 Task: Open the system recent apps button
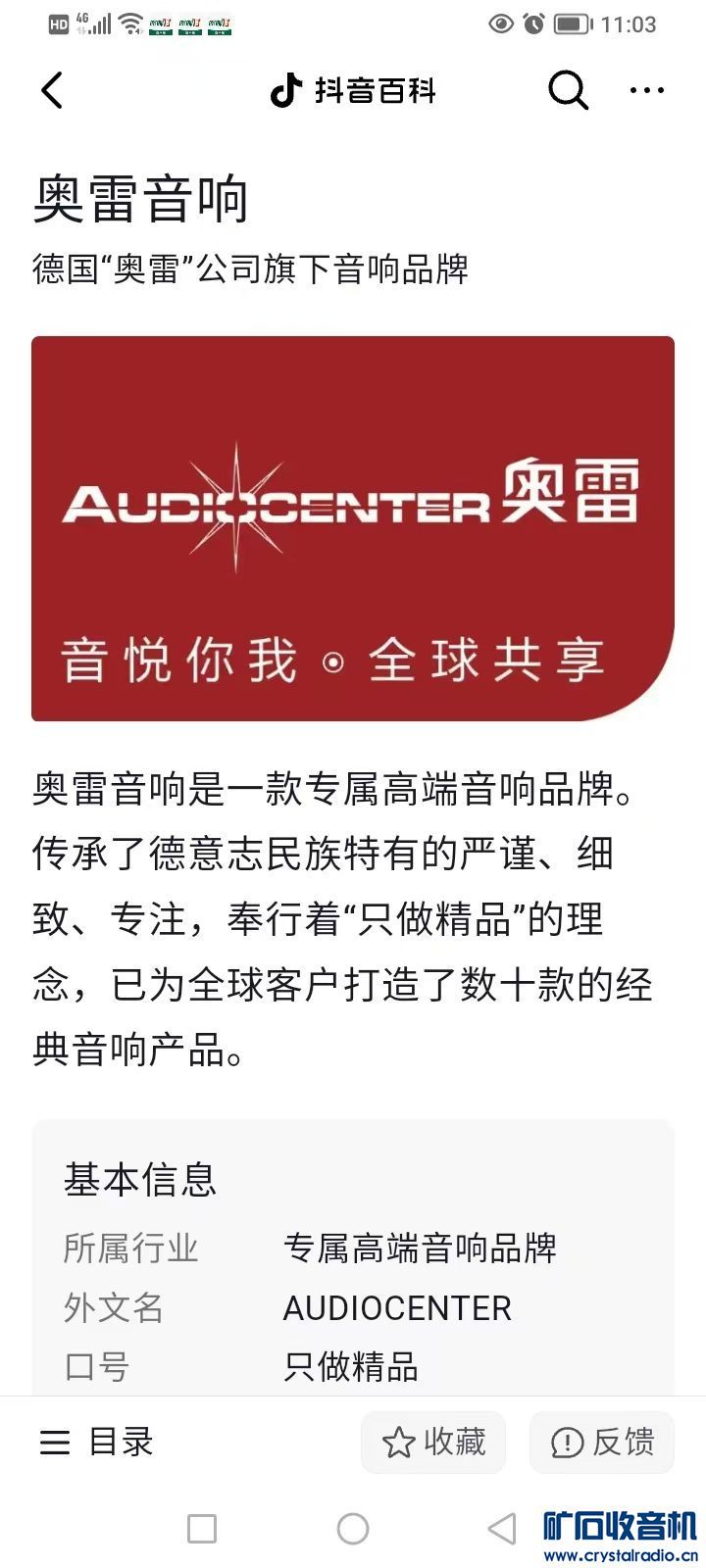202,1528
